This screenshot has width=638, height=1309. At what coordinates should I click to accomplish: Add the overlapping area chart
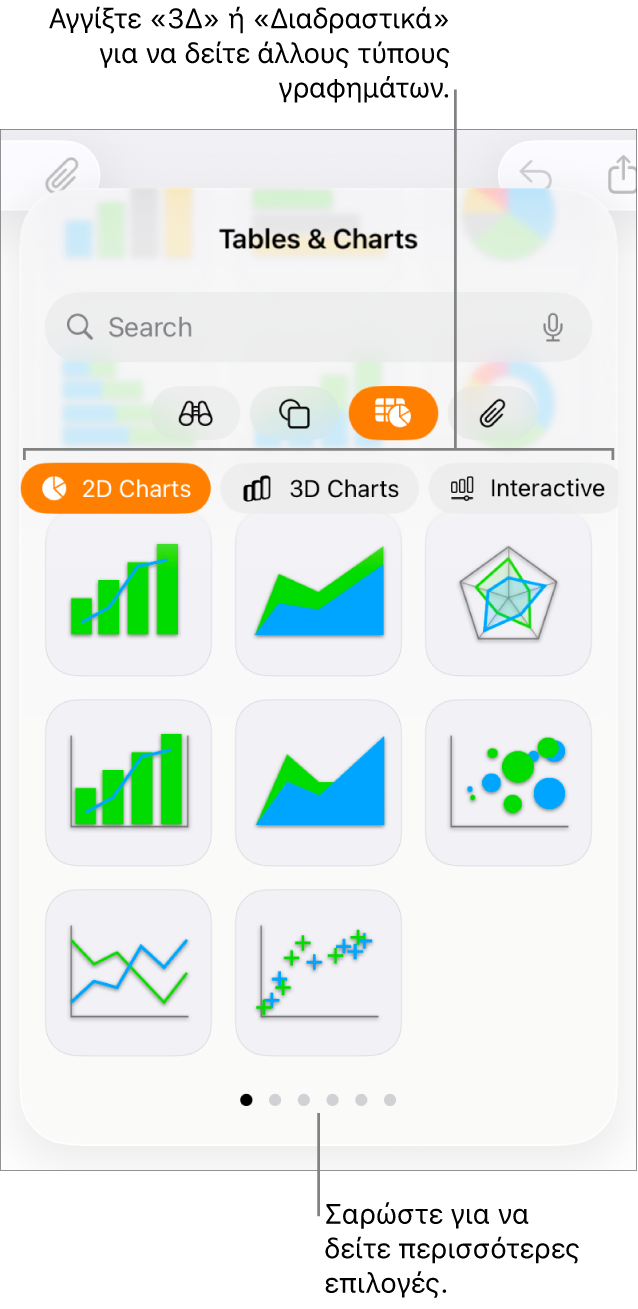tap(318, 592)
